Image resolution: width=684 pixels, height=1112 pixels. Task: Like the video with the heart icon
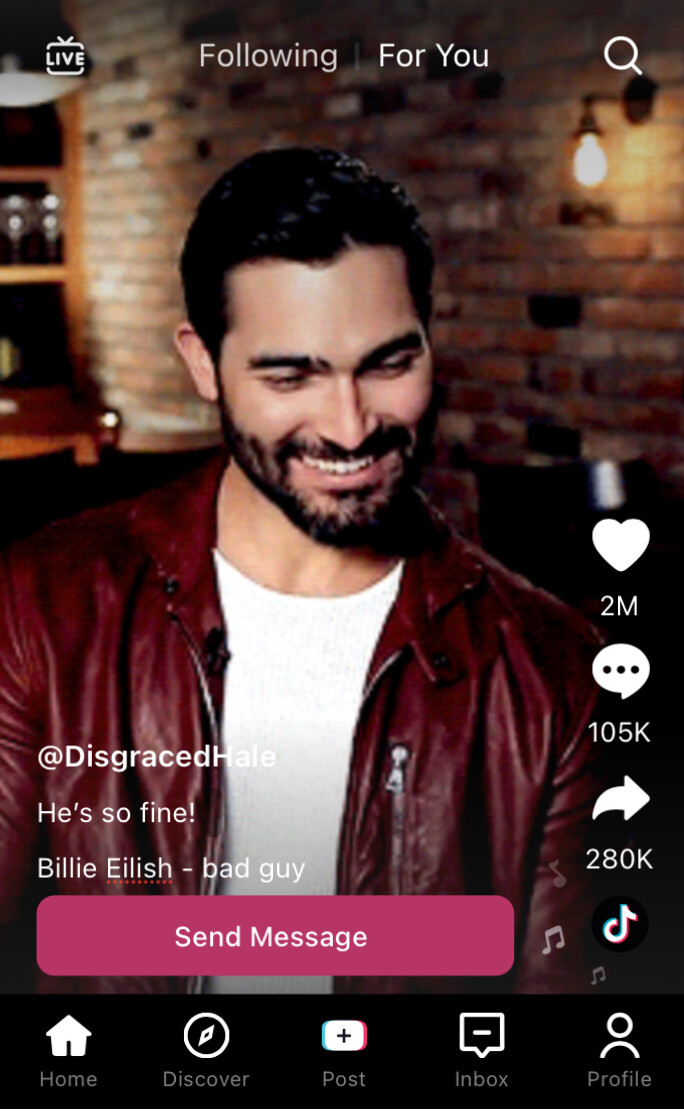pyautogui.click(x=620, y=545)
